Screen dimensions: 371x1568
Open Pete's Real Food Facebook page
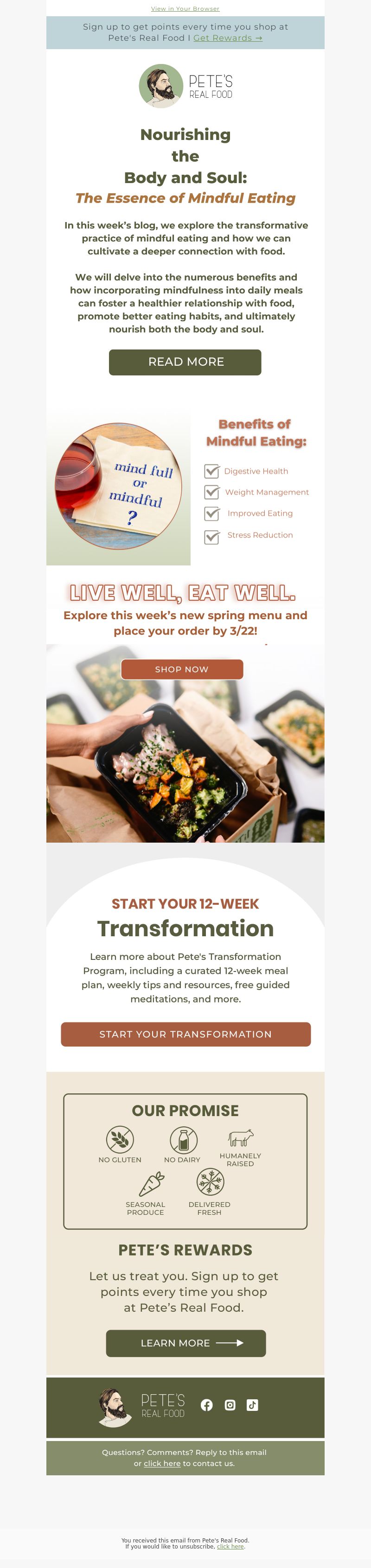coord(206,1405)
